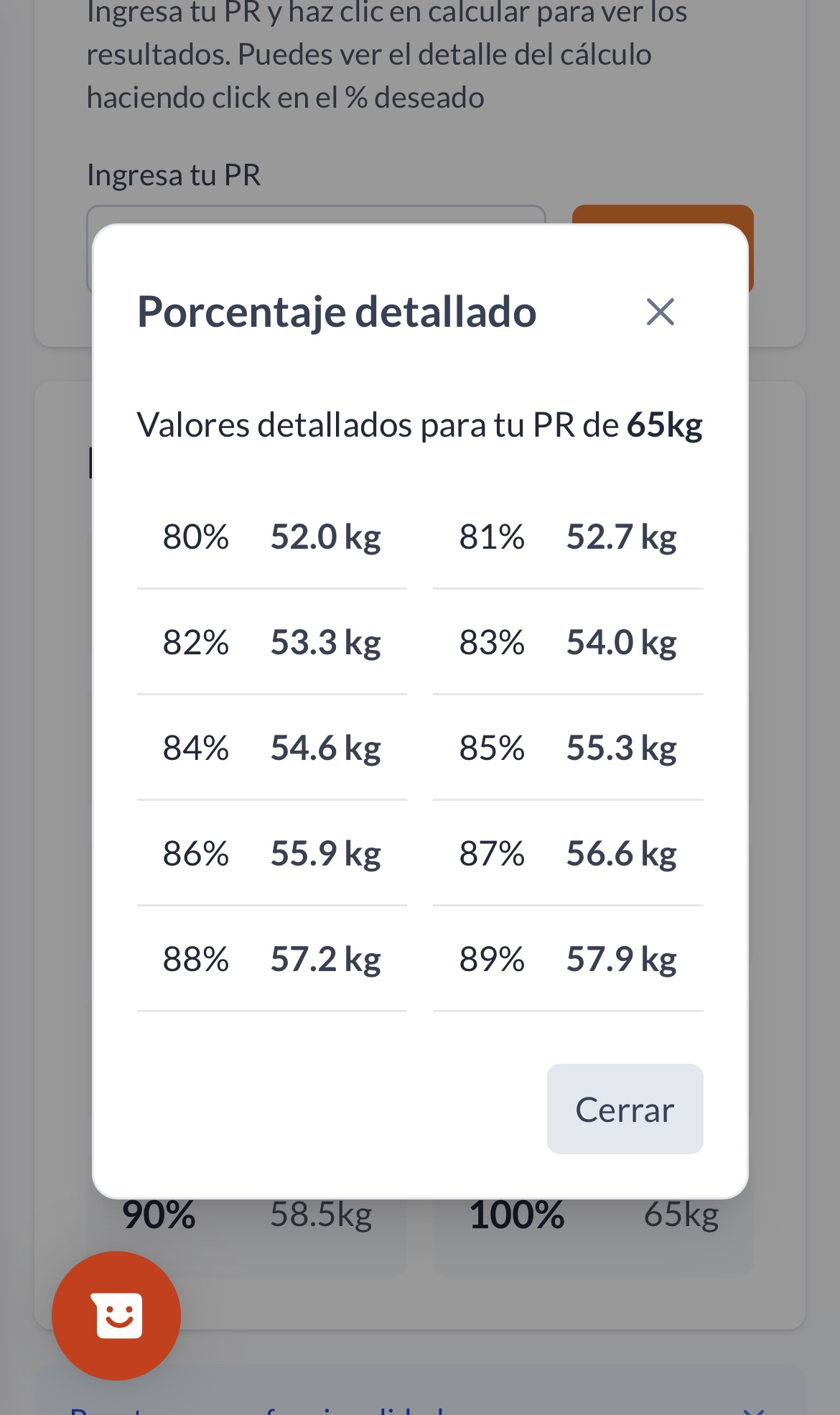Open detail for 82% value
This screenshot has width=840, height=1415.
click(x=271, y=642)
